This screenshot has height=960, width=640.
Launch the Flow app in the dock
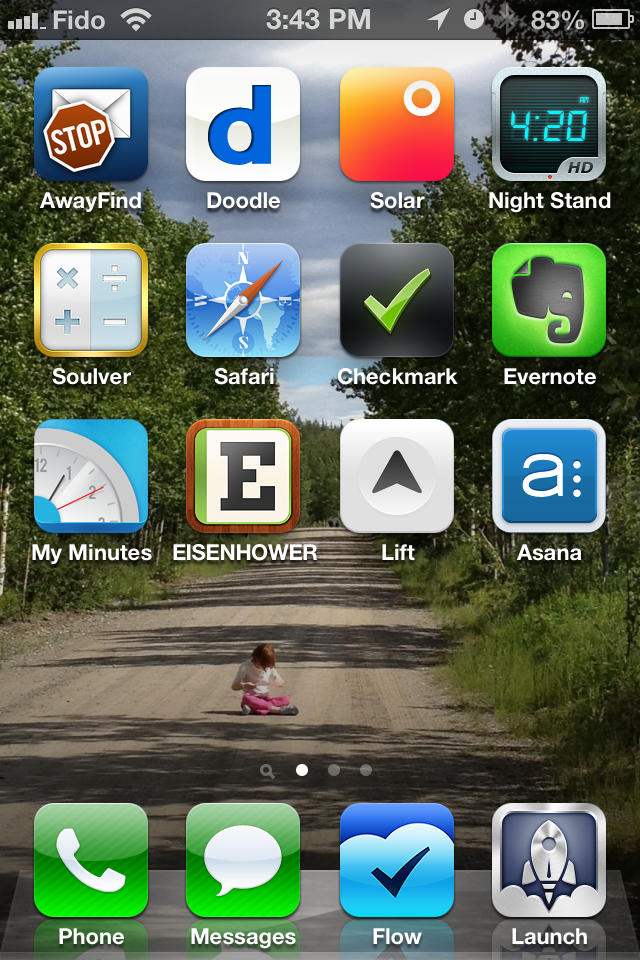click(x=397, y=860)
